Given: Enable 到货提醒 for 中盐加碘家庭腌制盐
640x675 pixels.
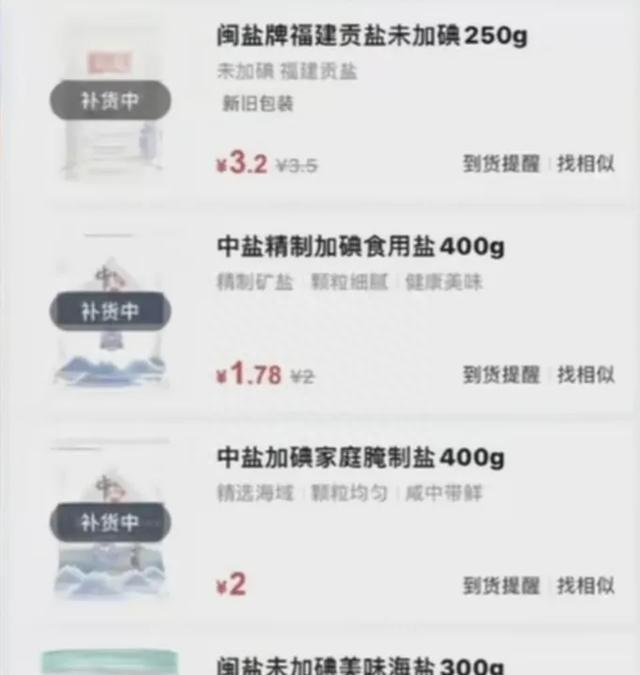Looking at the screenshot, I should pyautogui.click(x=500, y=586).
